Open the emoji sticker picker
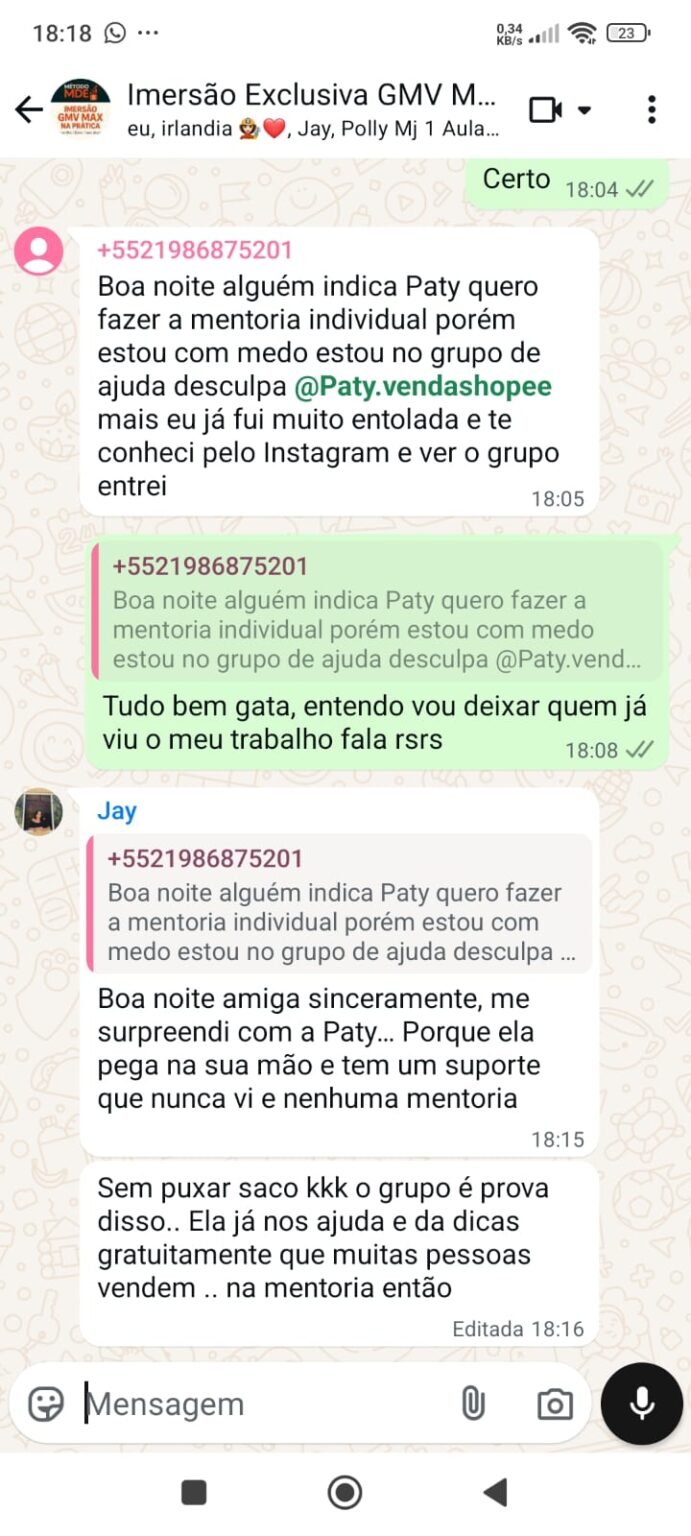 click(x=46, y=1404)
